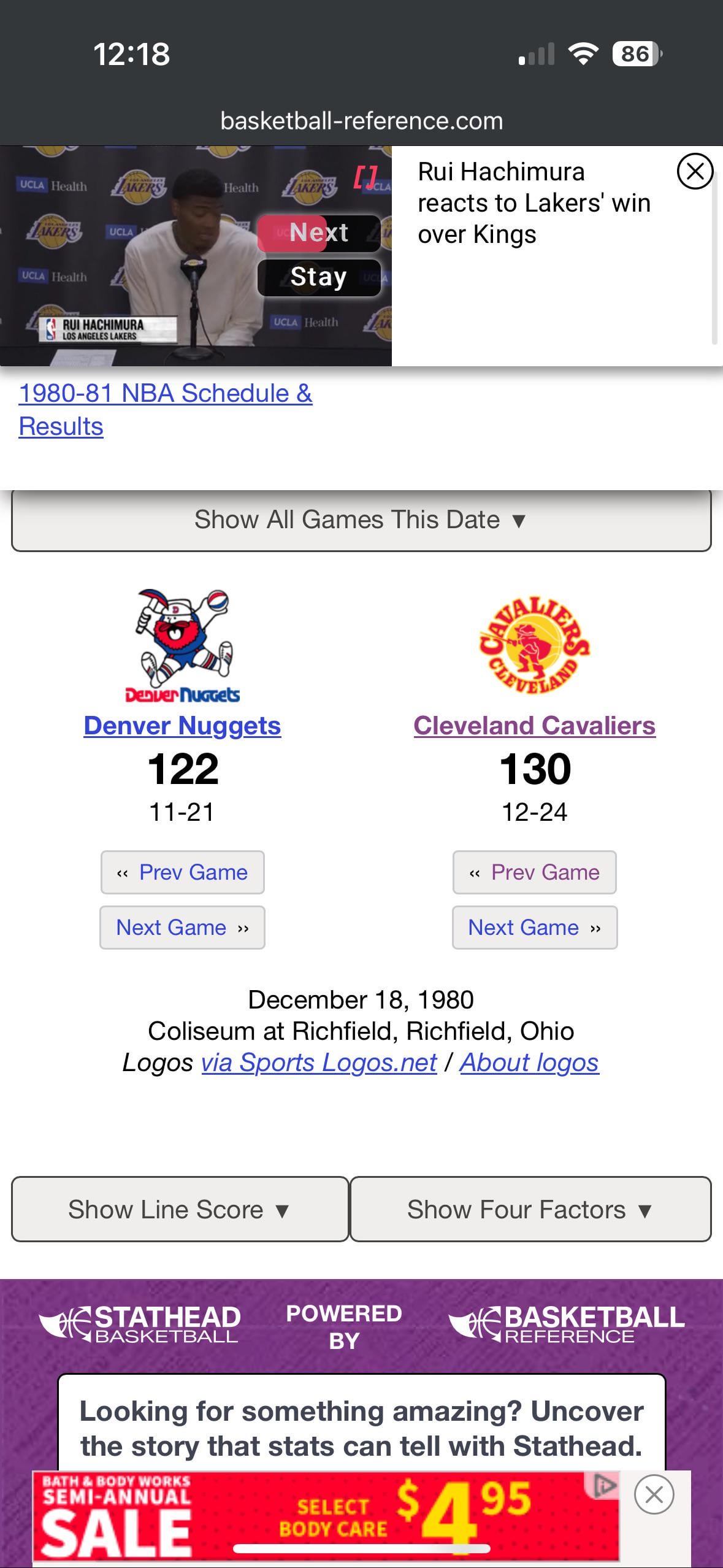This screenshot has height=1568, width=723.
Task: Tap Stay on the video player
Action: pos(319,277)
